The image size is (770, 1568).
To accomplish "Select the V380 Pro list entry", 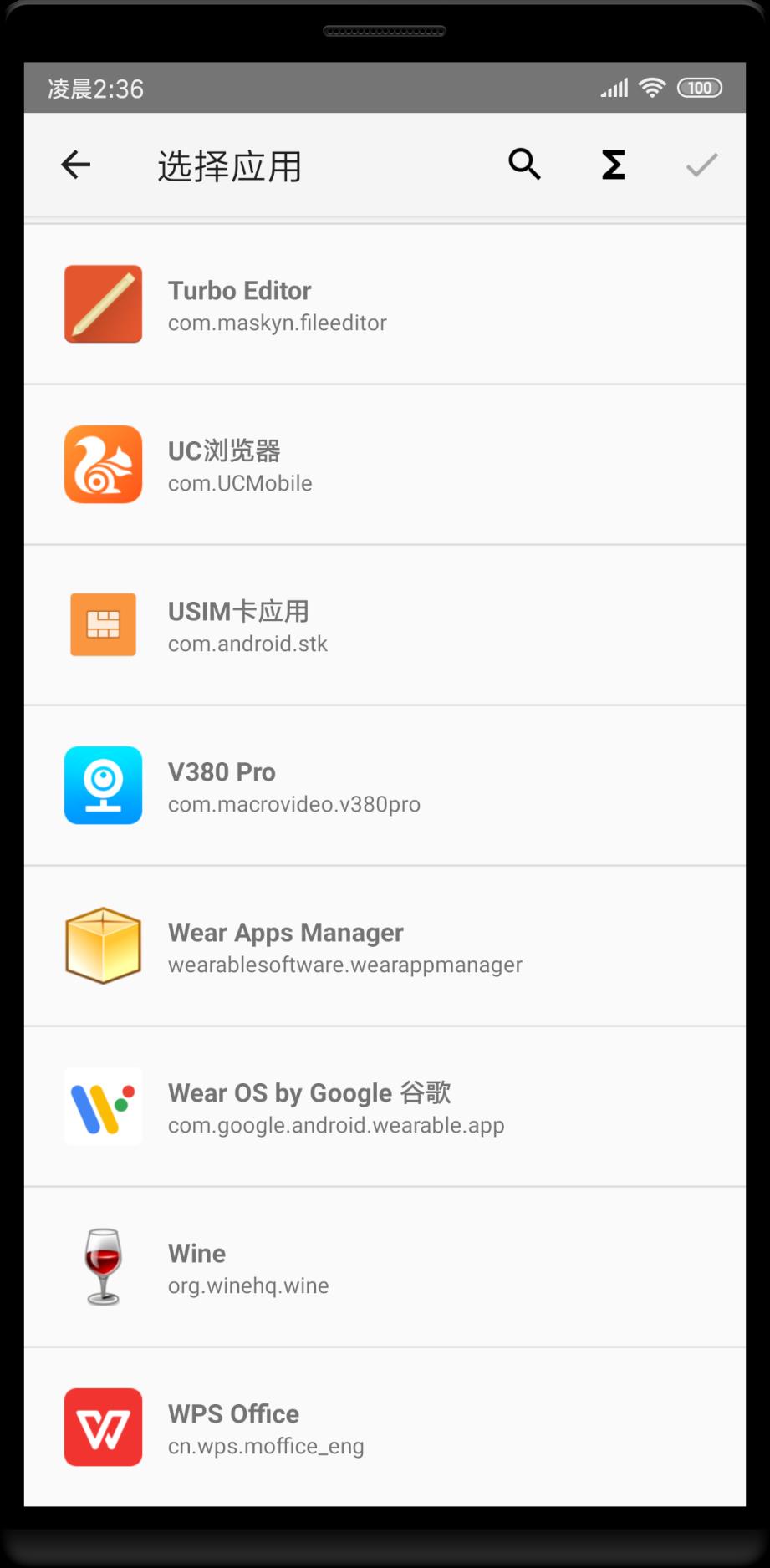I will [385, 786].
